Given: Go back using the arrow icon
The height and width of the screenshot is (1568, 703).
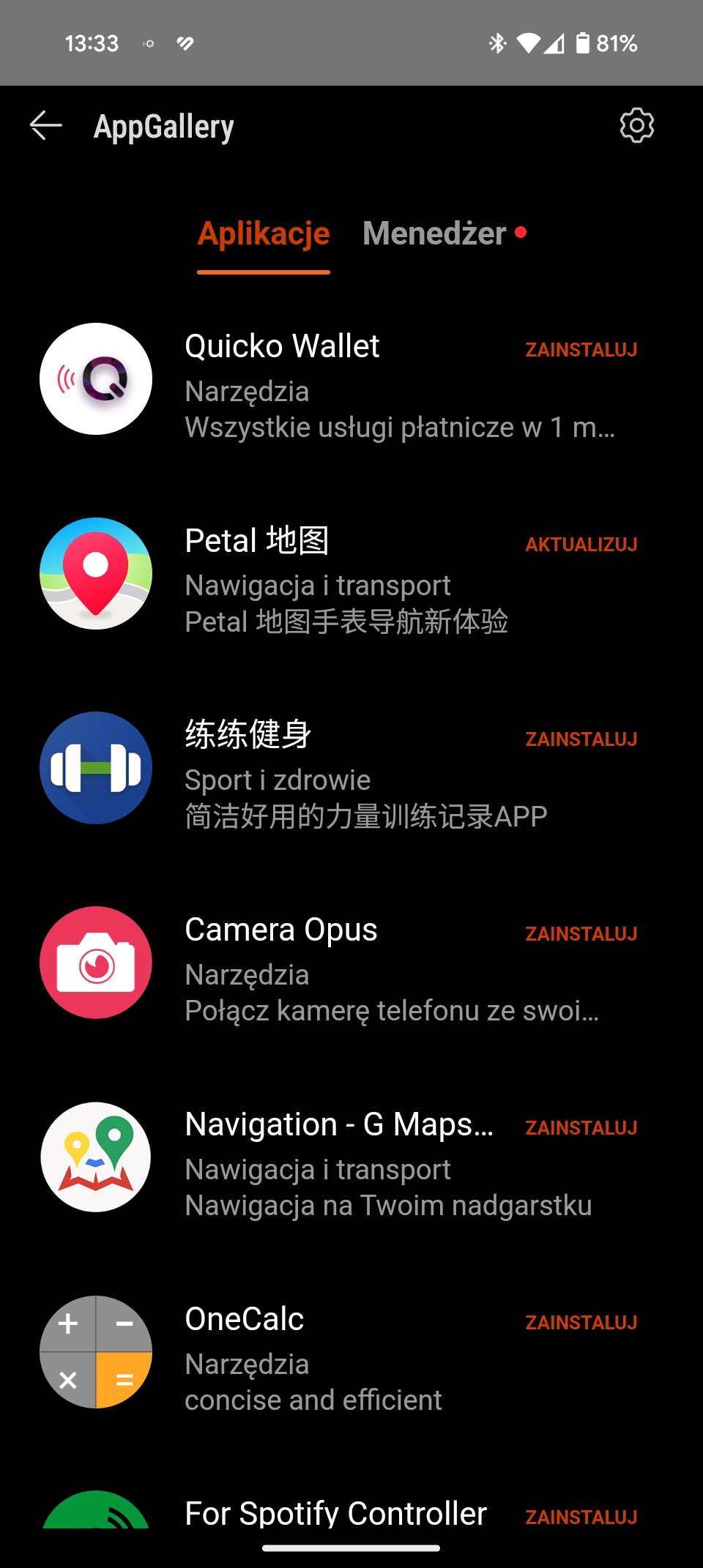Looking at the screenshot, I should tap(45, 126).
